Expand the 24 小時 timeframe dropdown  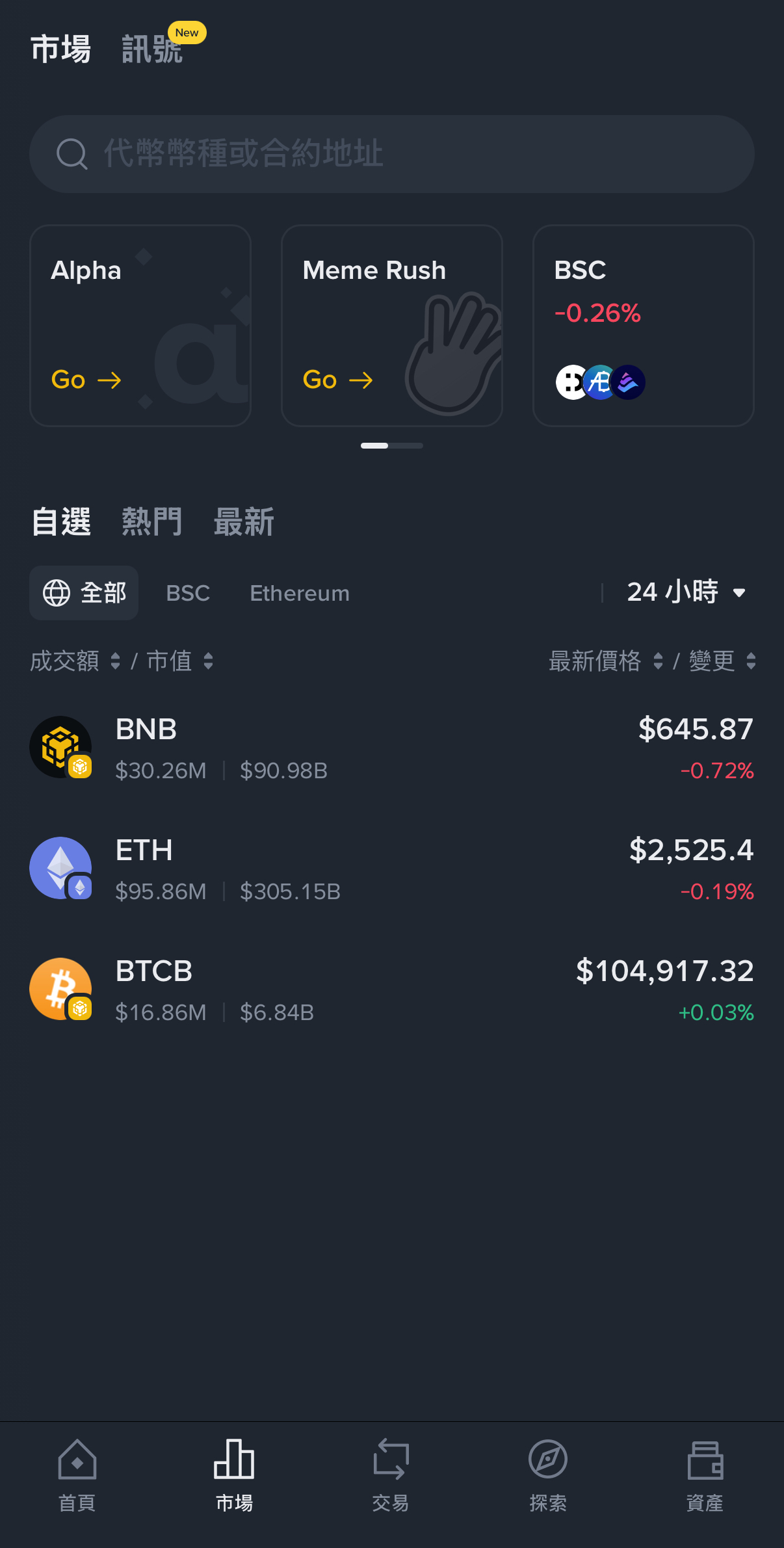pyautogui.click(x=685, y=592)
